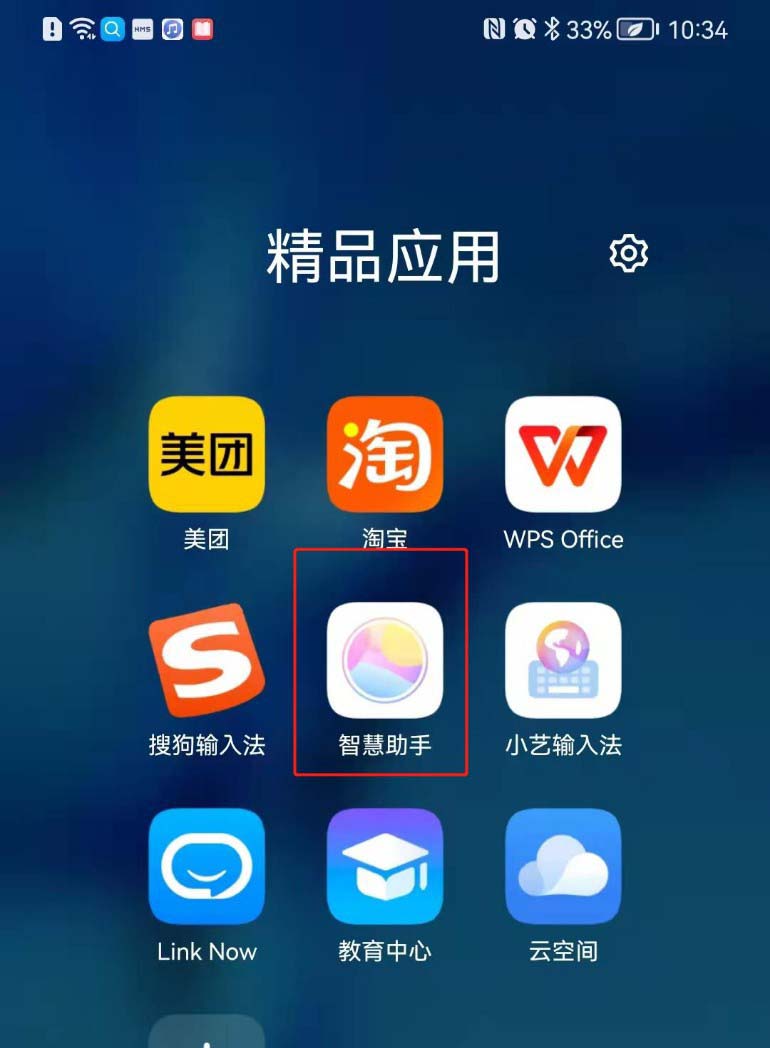
Task: Open the 教育中心 app
Action: [x=385, y=867]
